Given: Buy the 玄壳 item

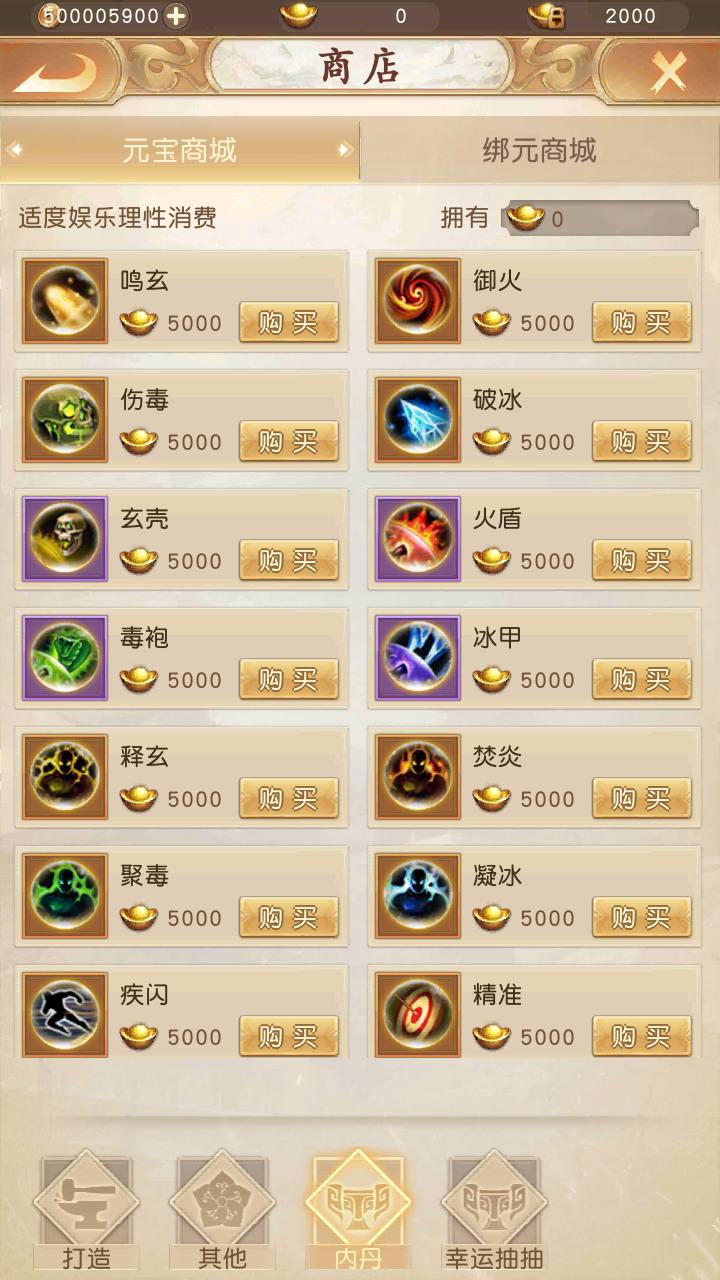Looking at the screenshot, I should point(288,561).
